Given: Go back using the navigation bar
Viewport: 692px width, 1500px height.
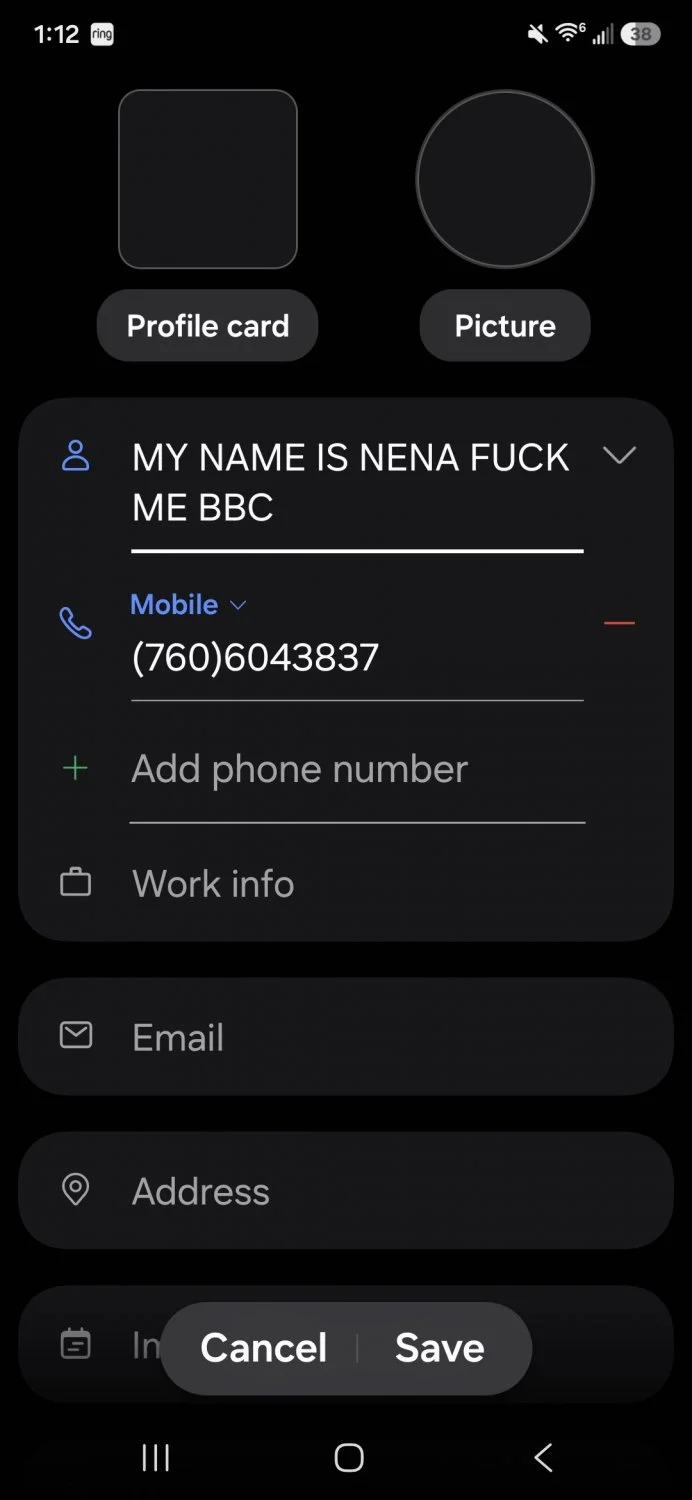Looking at the screenshot, I should tap(543, 1458).
